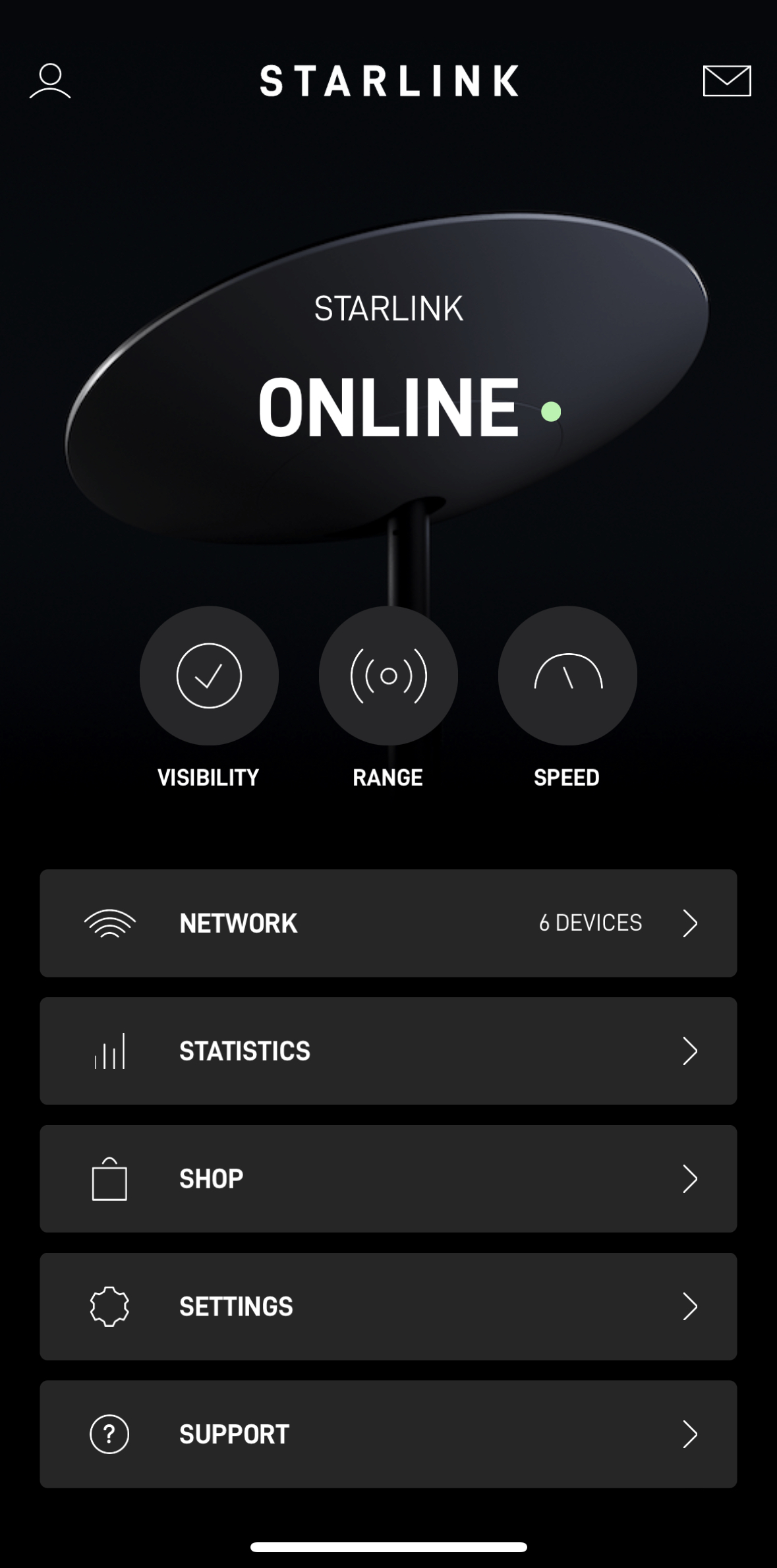Expand the Statistics row chevron
This screenshot has width=777, height=1568.
[x=690, y=1051]
